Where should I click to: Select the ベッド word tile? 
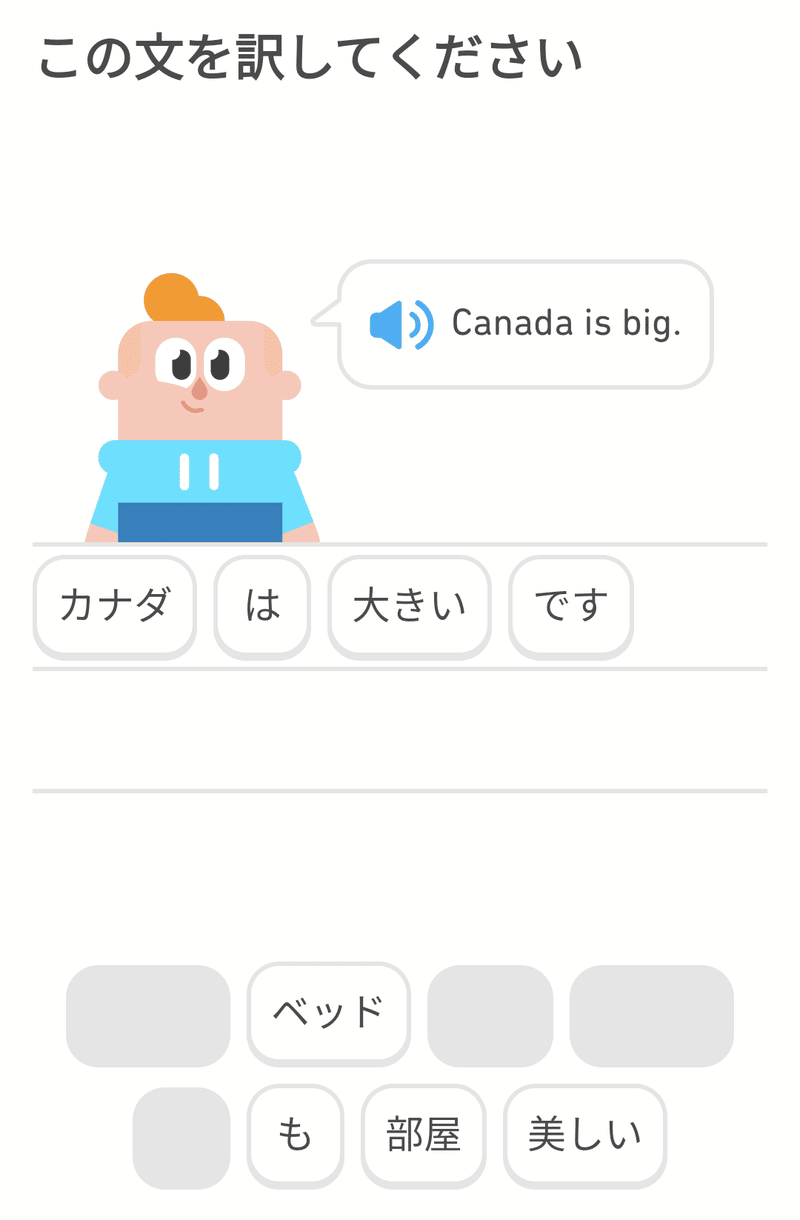328,1012
